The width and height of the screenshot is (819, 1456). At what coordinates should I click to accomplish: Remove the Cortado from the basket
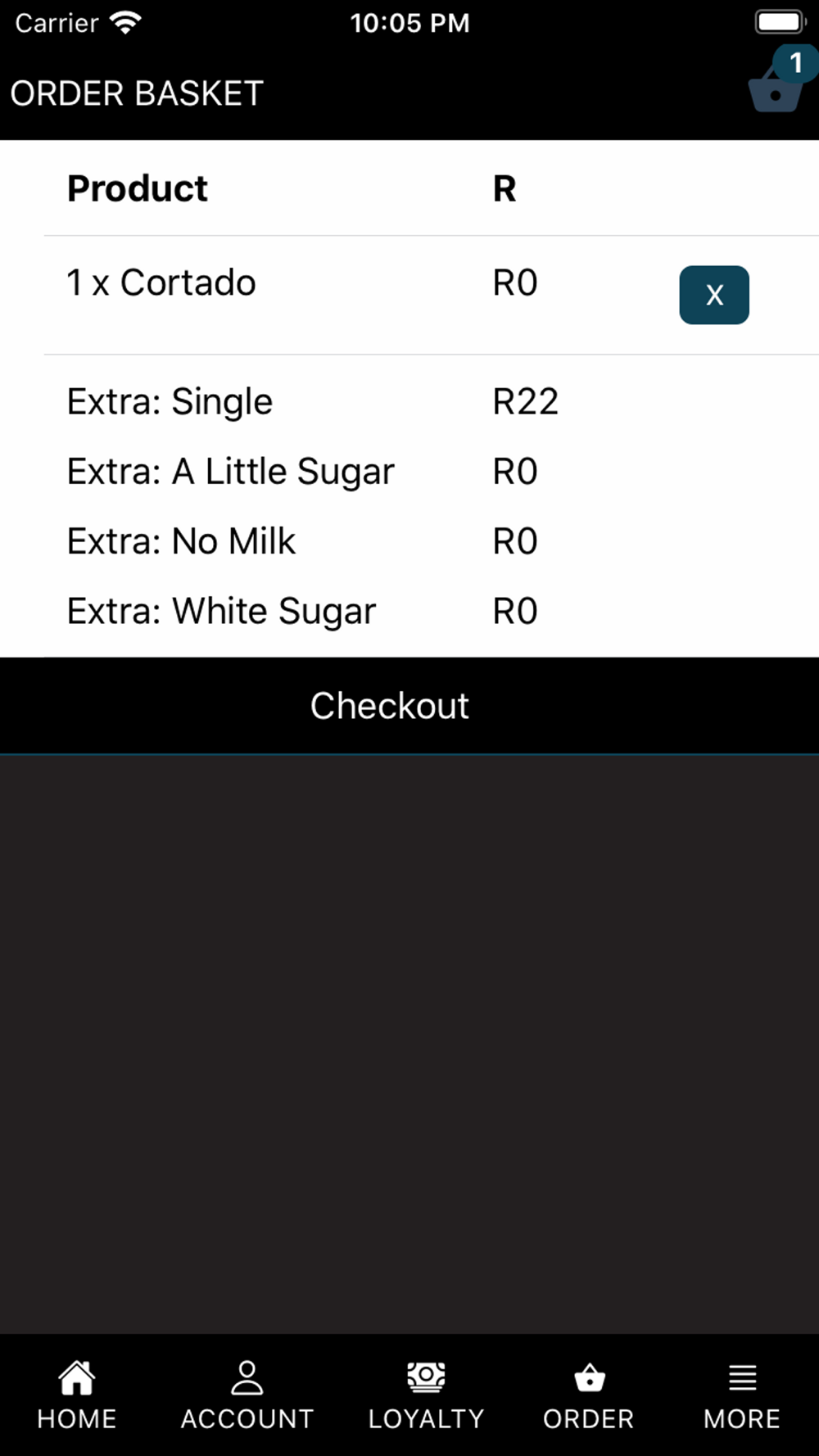(x=714, y=295)
